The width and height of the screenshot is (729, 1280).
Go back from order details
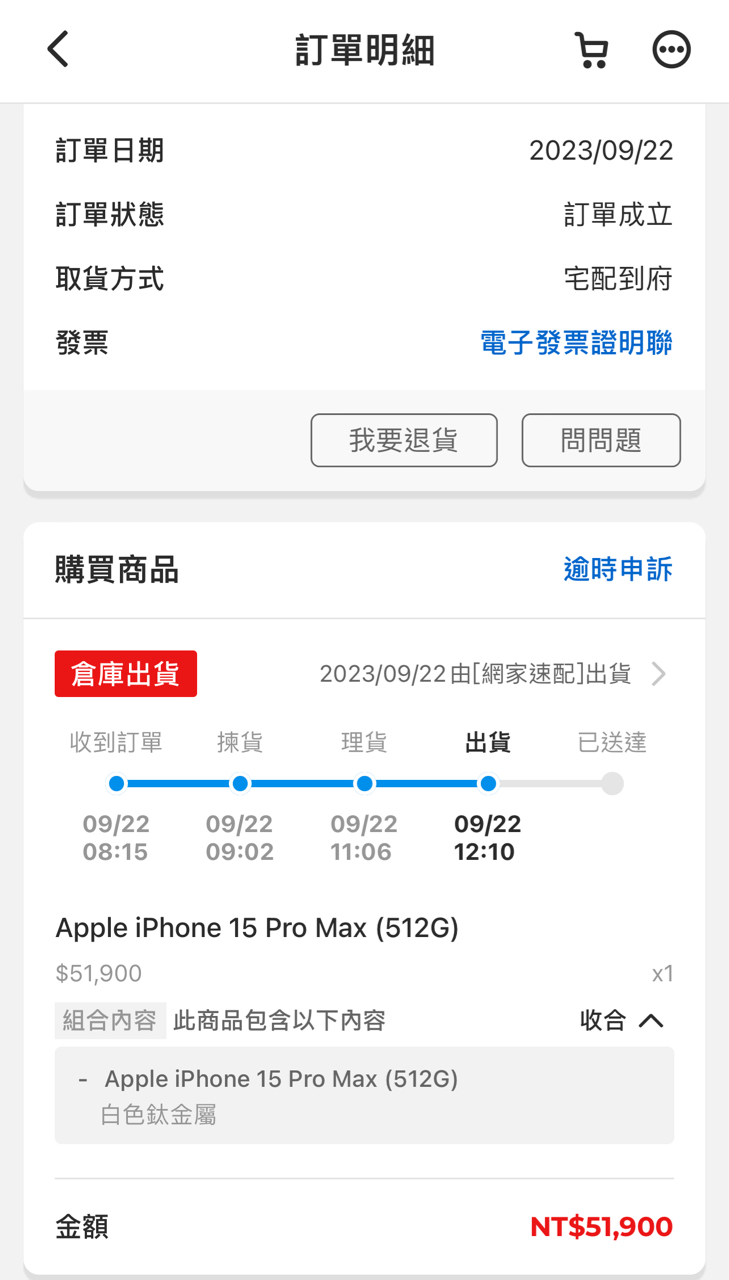point(58,49)
